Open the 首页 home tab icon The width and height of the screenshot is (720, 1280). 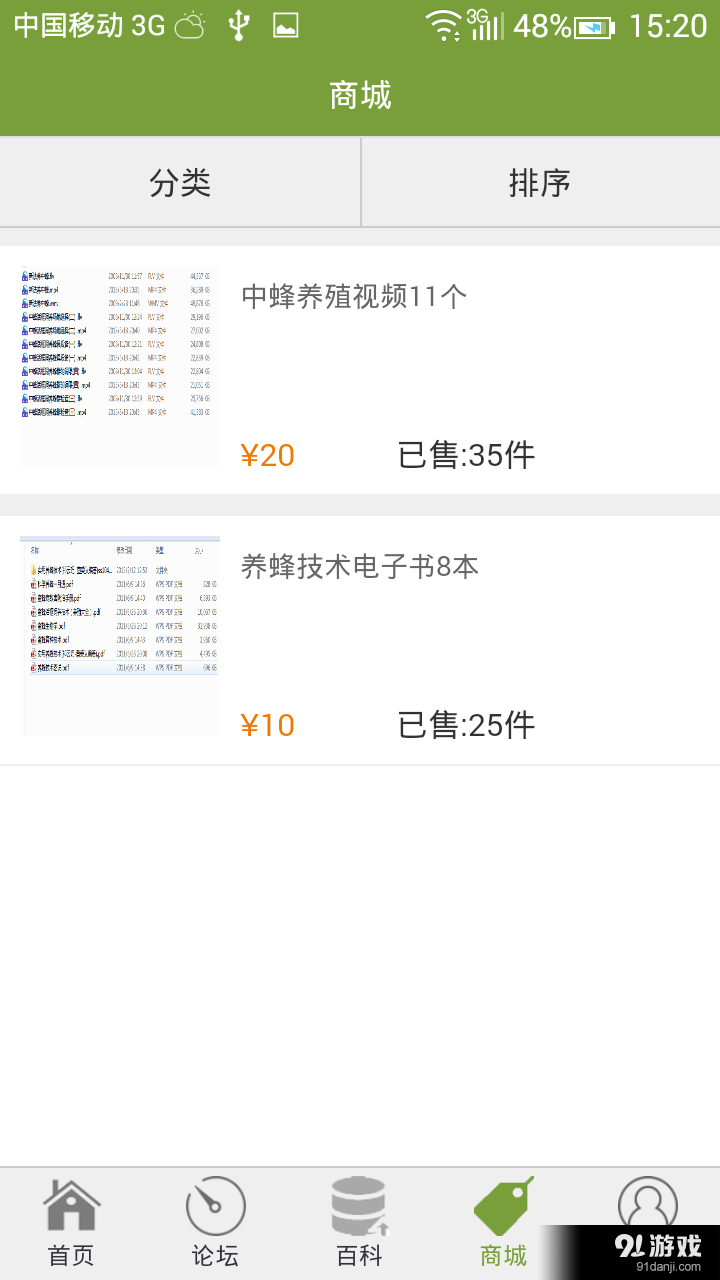[x=70, y=1207]
